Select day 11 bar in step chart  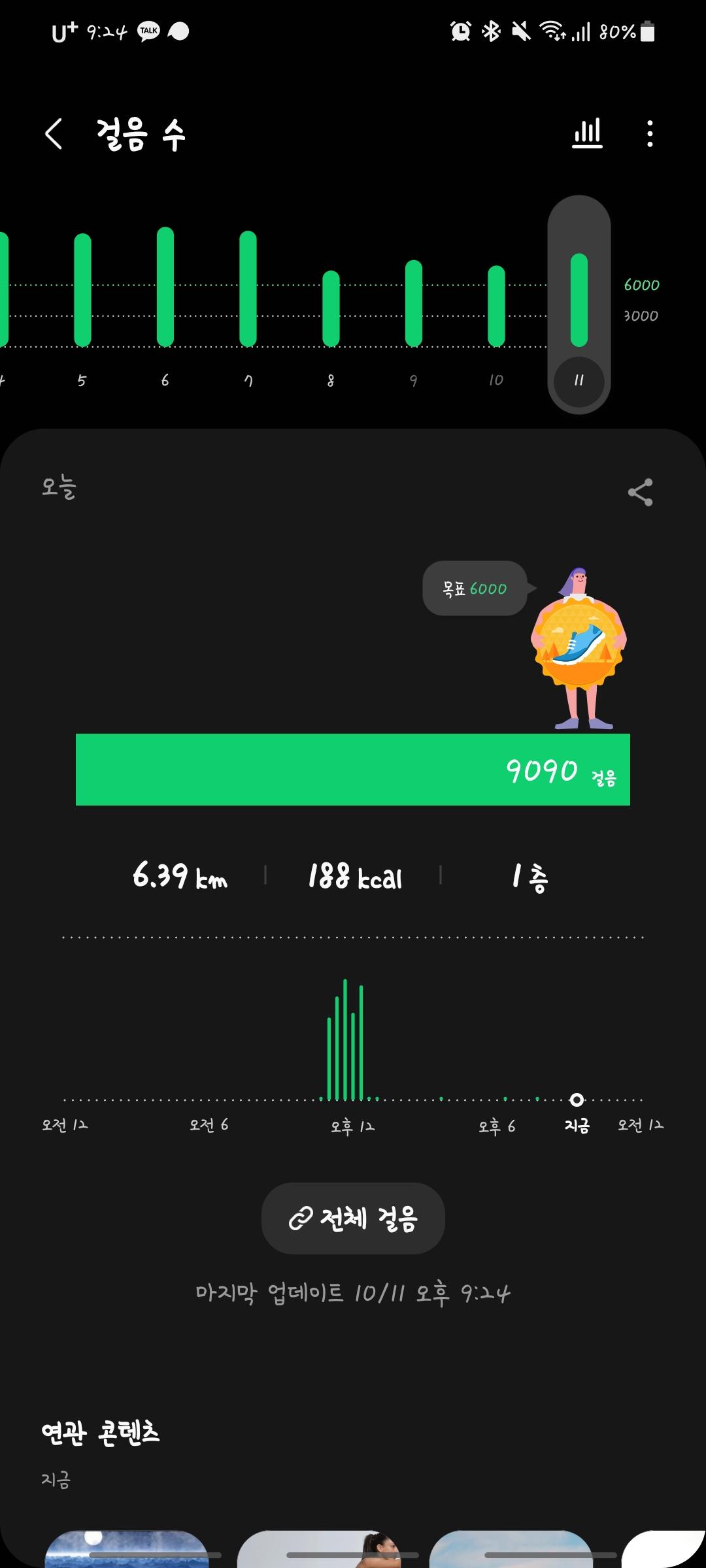point(579,301)
